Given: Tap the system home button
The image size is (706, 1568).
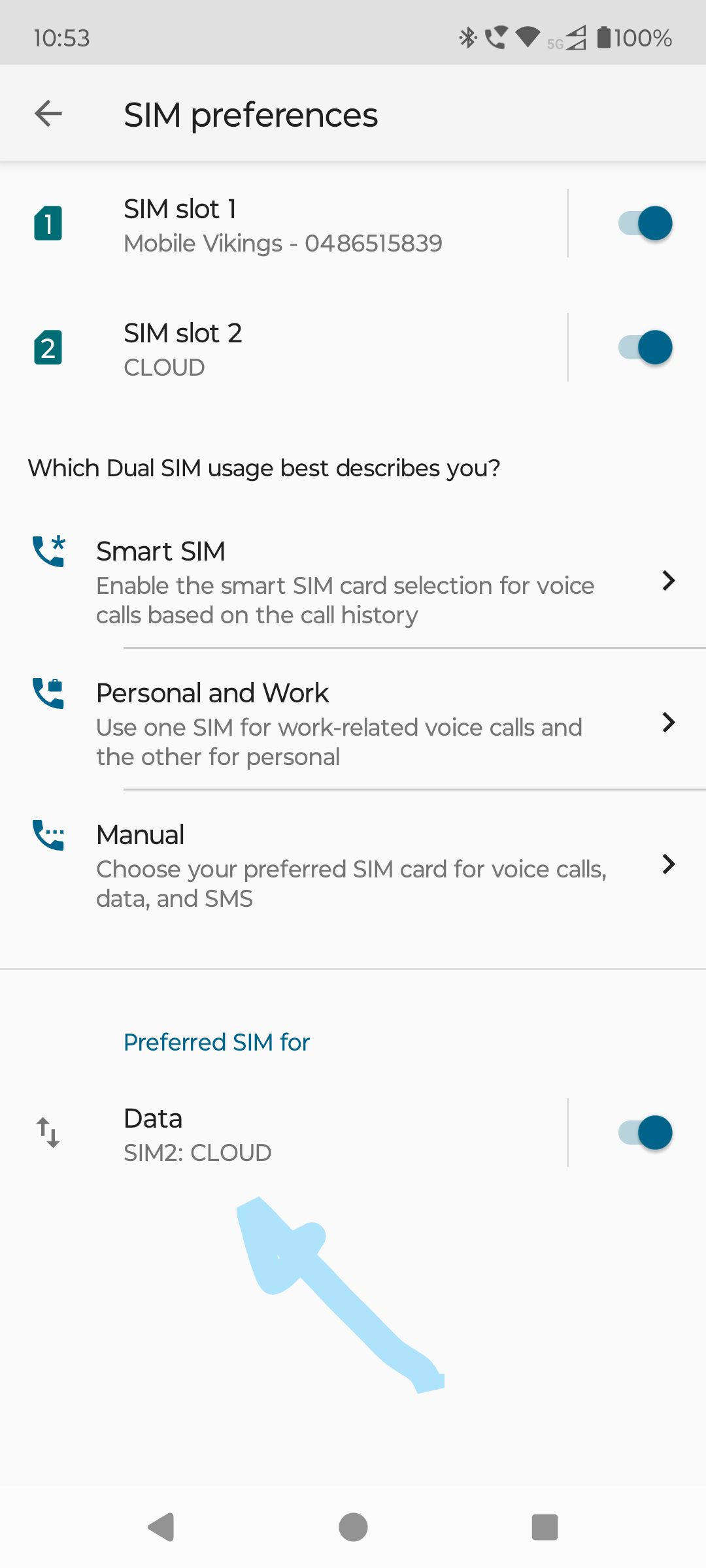Looking at the screenshot, I should (x=353, y=1527).
